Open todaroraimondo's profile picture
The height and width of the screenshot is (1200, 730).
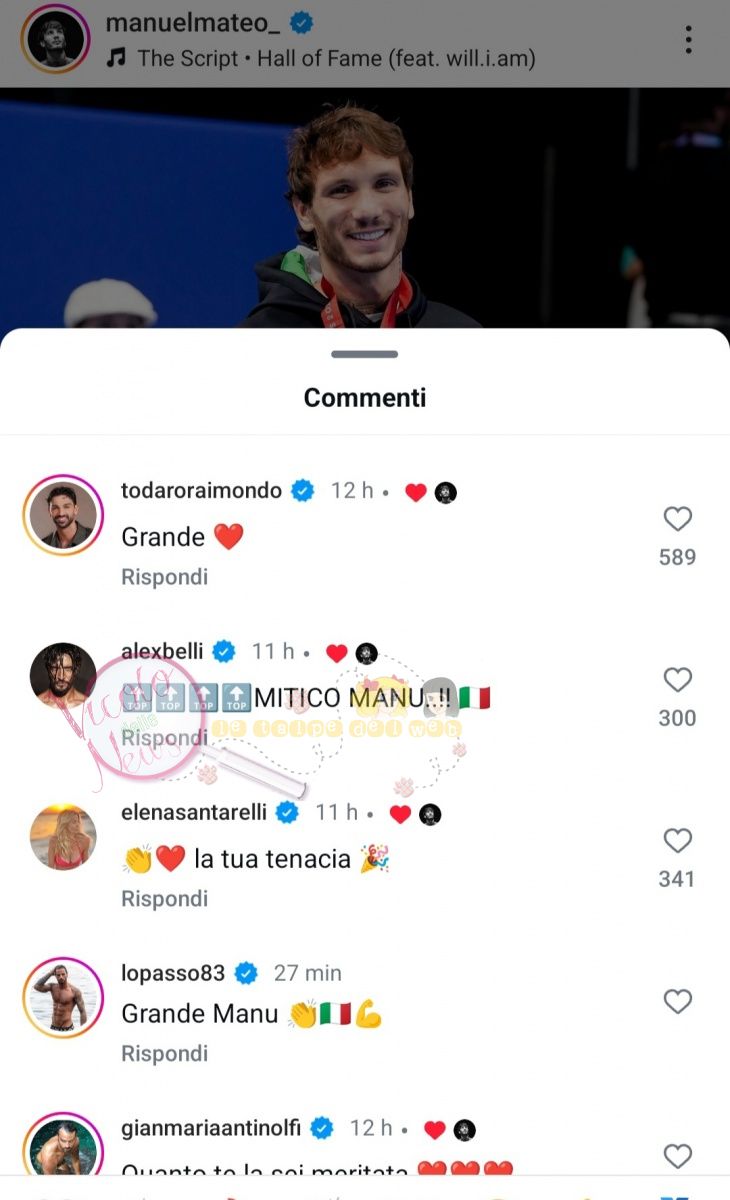pyautogui.click(x=63, y=515)
